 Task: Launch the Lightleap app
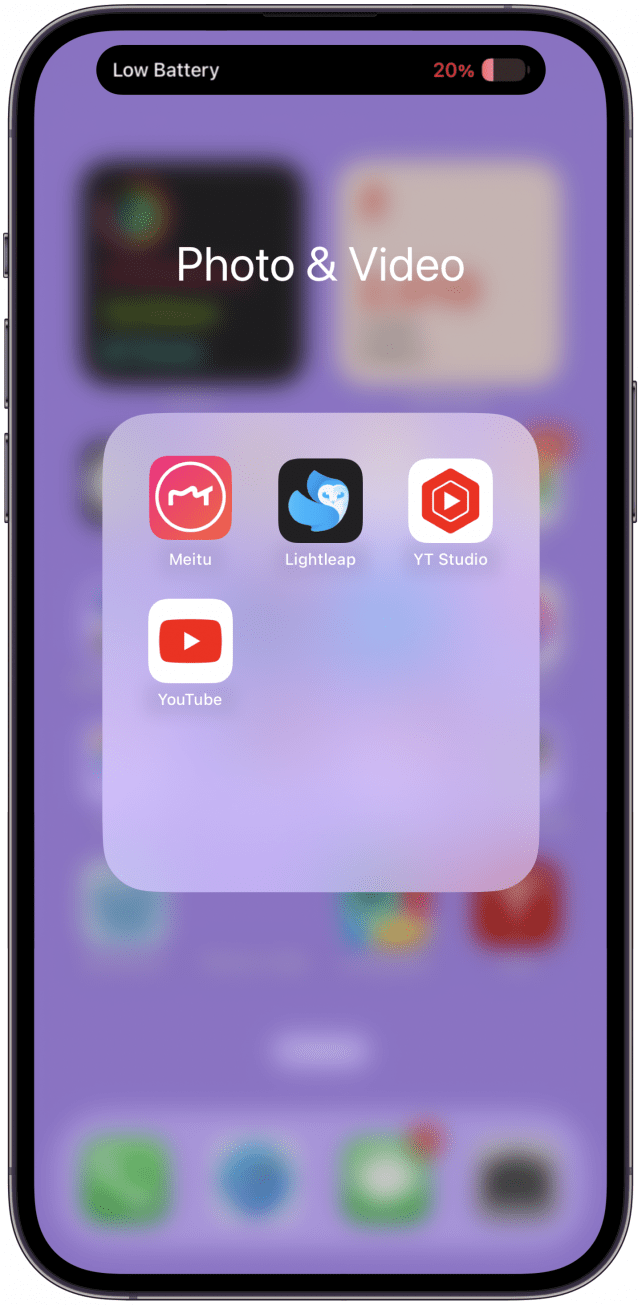coord(320,500)
